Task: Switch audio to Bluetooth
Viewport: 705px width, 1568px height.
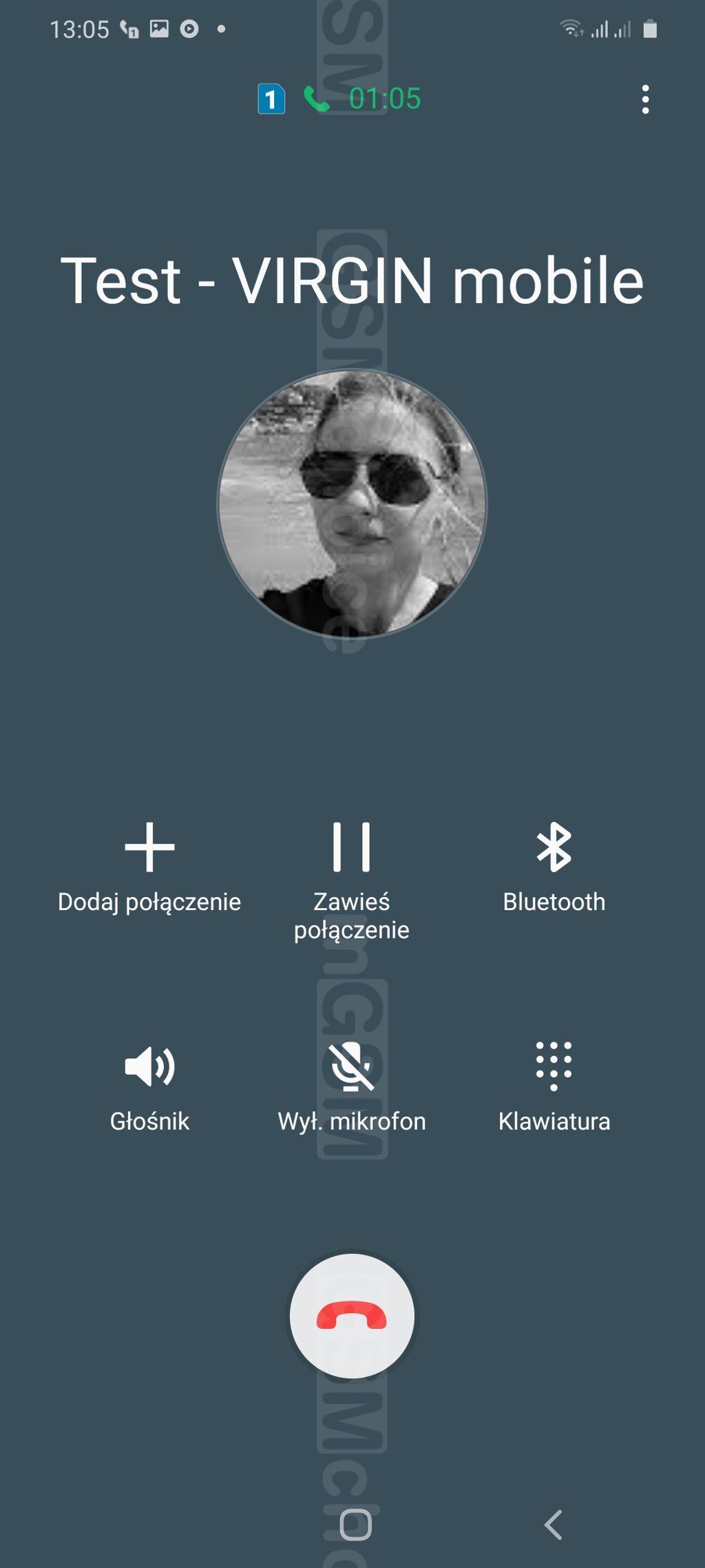Action: 554,868
